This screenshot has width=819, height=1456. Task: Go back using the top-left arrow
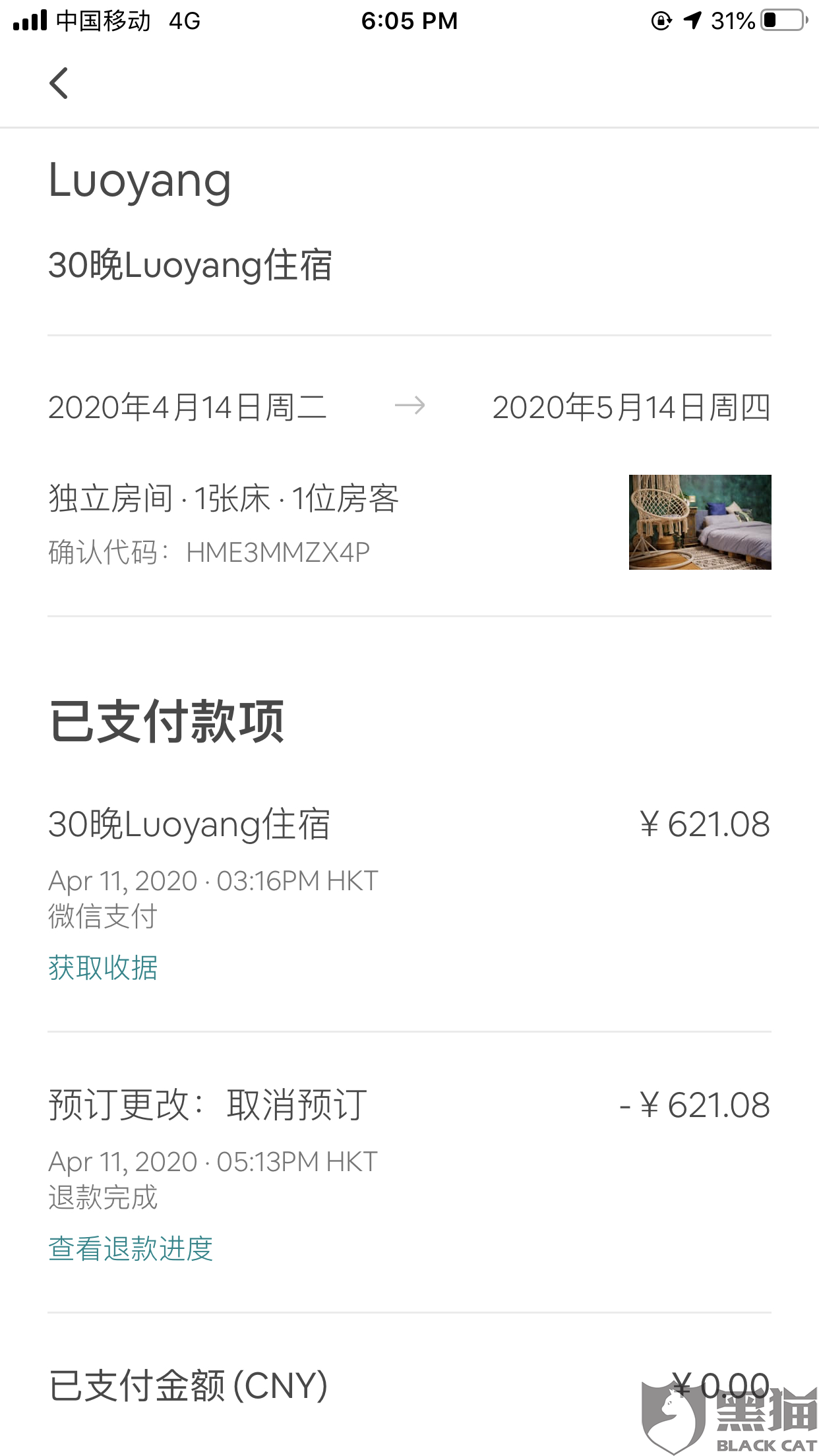[59, 83]
